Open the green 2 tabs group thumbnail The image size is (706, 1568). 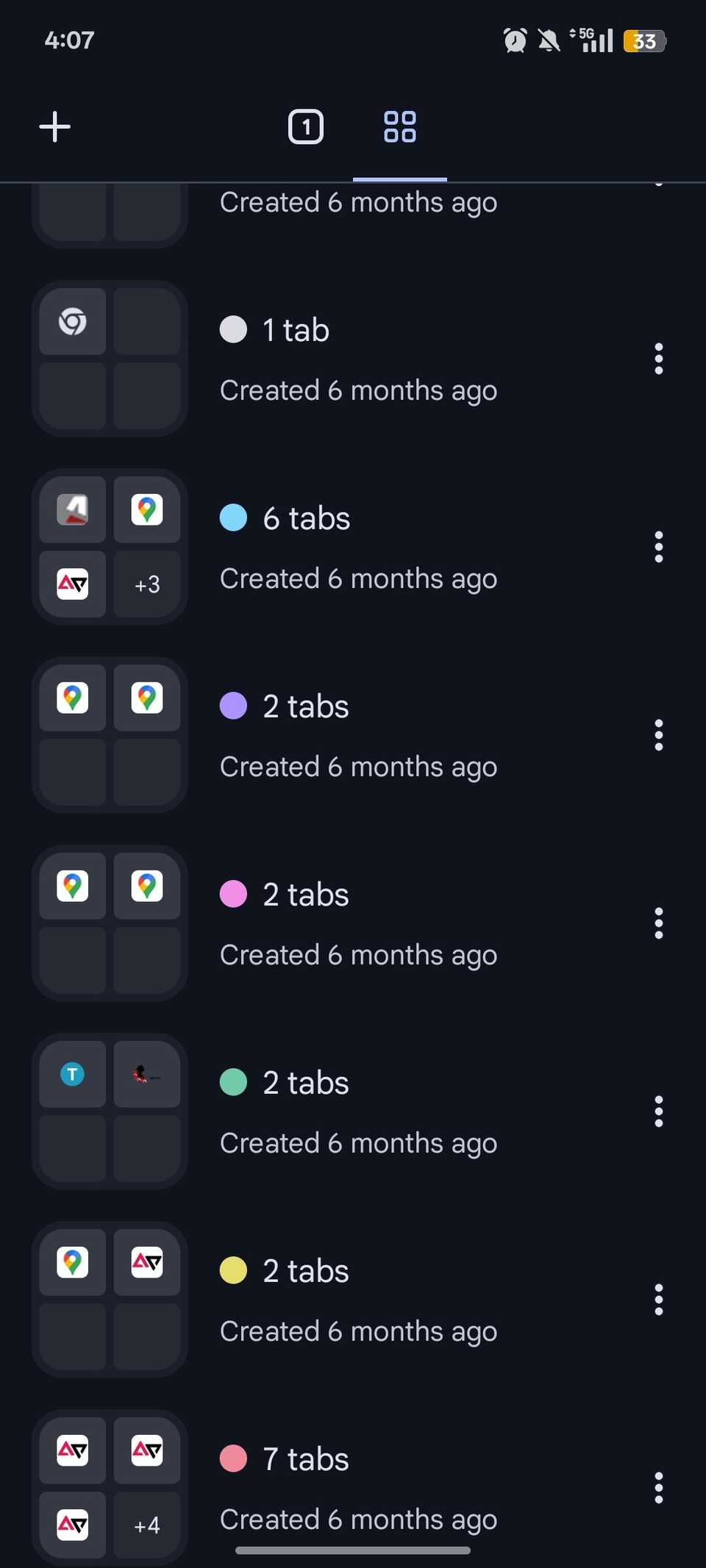109,1111
